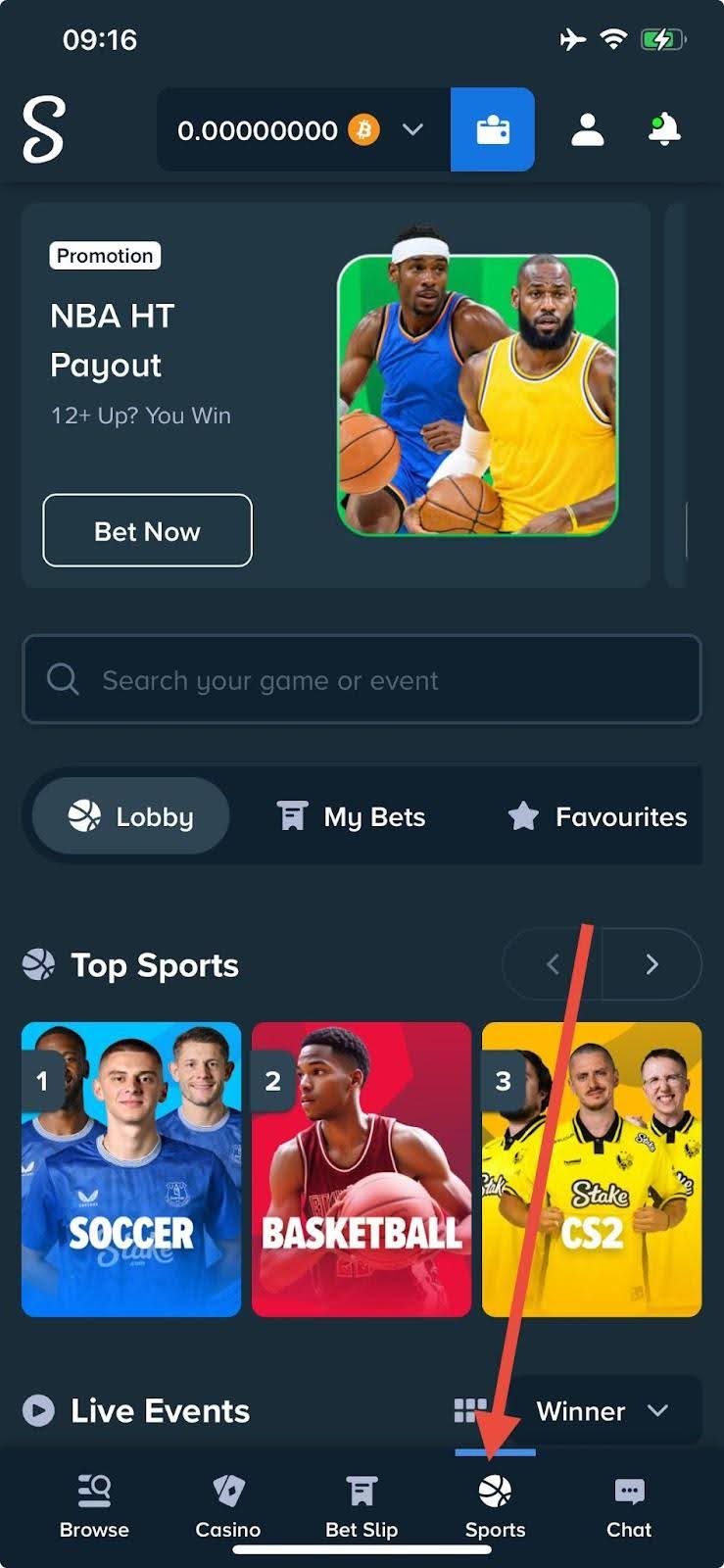Check notifications via the bell icon
Image resolution: width=724 pixels, height=1568 pixels.
click(x=662, y=129)
